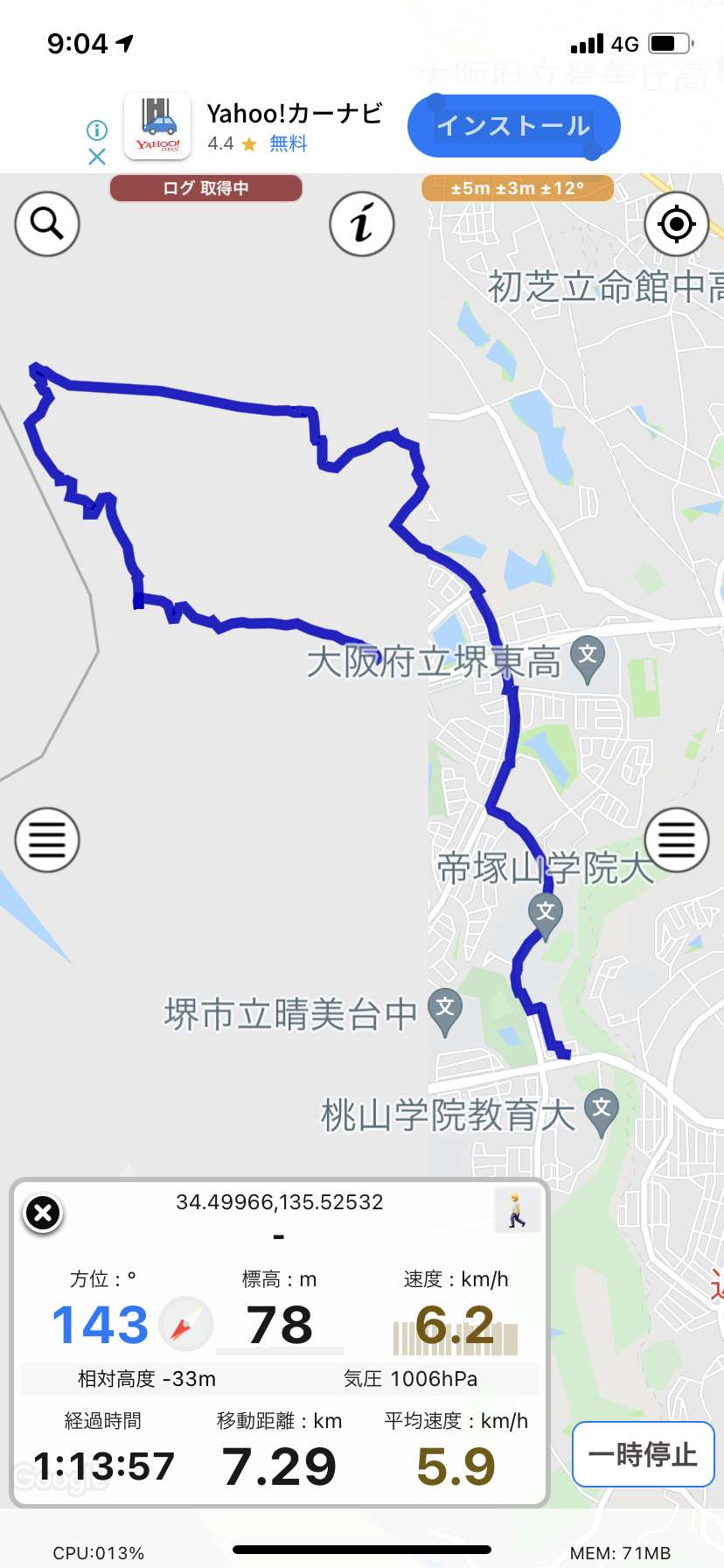Open the ad info icon
The height and width of the screenshot is (1568, 724).
tap(97, 130)
